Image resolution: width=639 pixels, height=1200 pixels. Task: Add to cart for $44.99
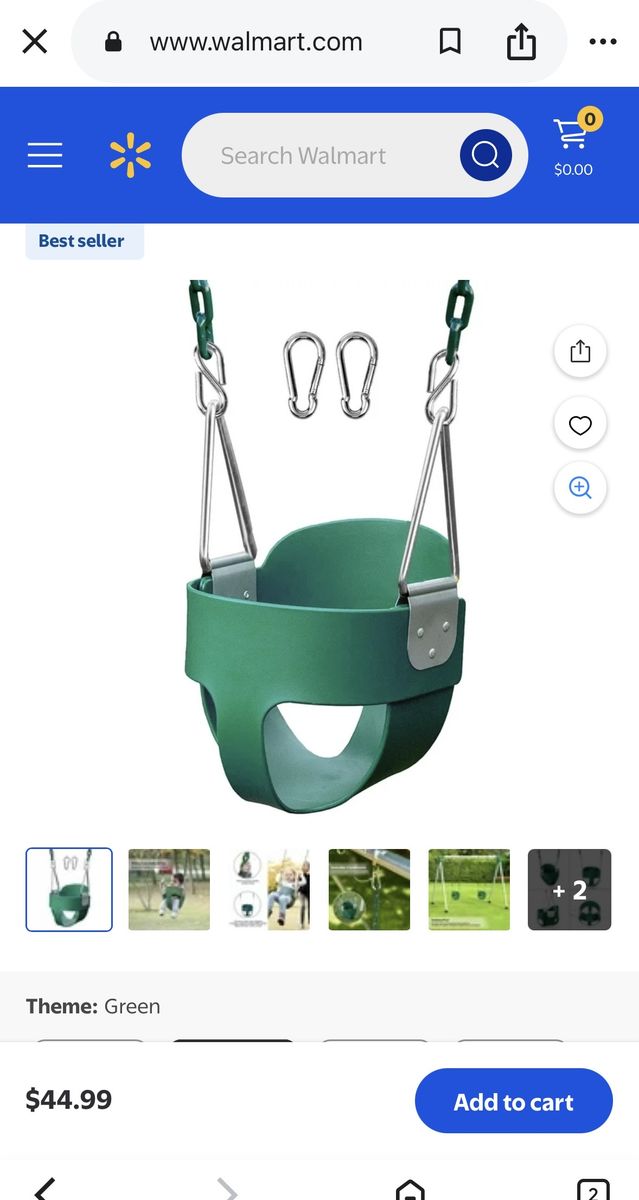pos(513,1101)
